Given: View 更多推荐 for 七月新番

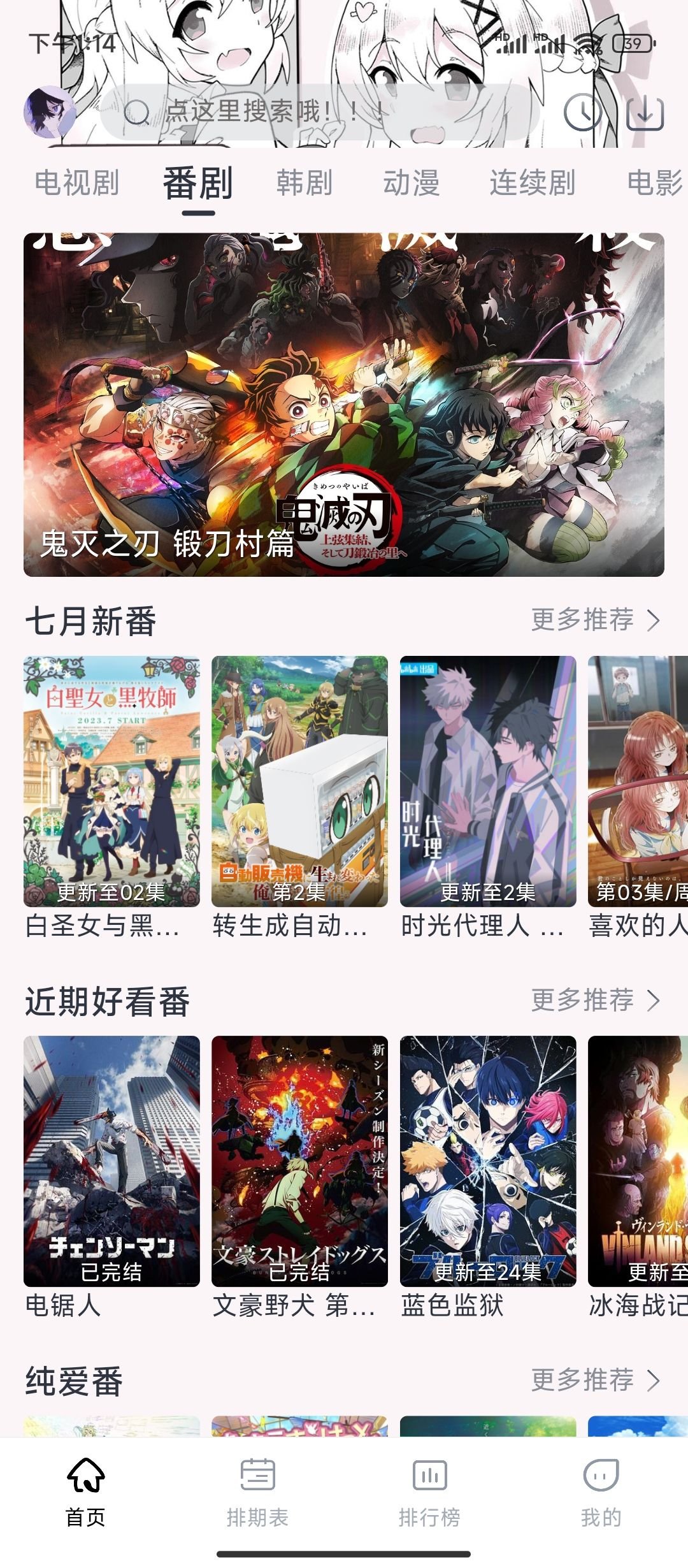Looking at the screenshot, I should tap(596, 620).
